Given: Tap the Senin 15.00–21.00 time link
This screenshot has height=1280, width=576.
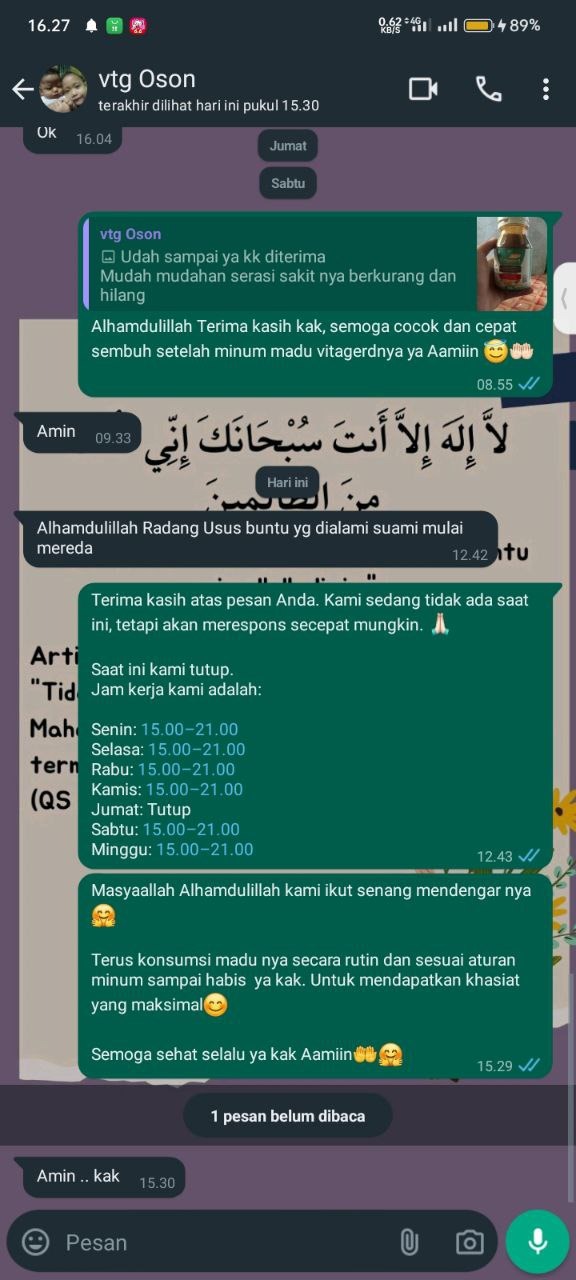Looking at the screenshot, I should point(190,729).
